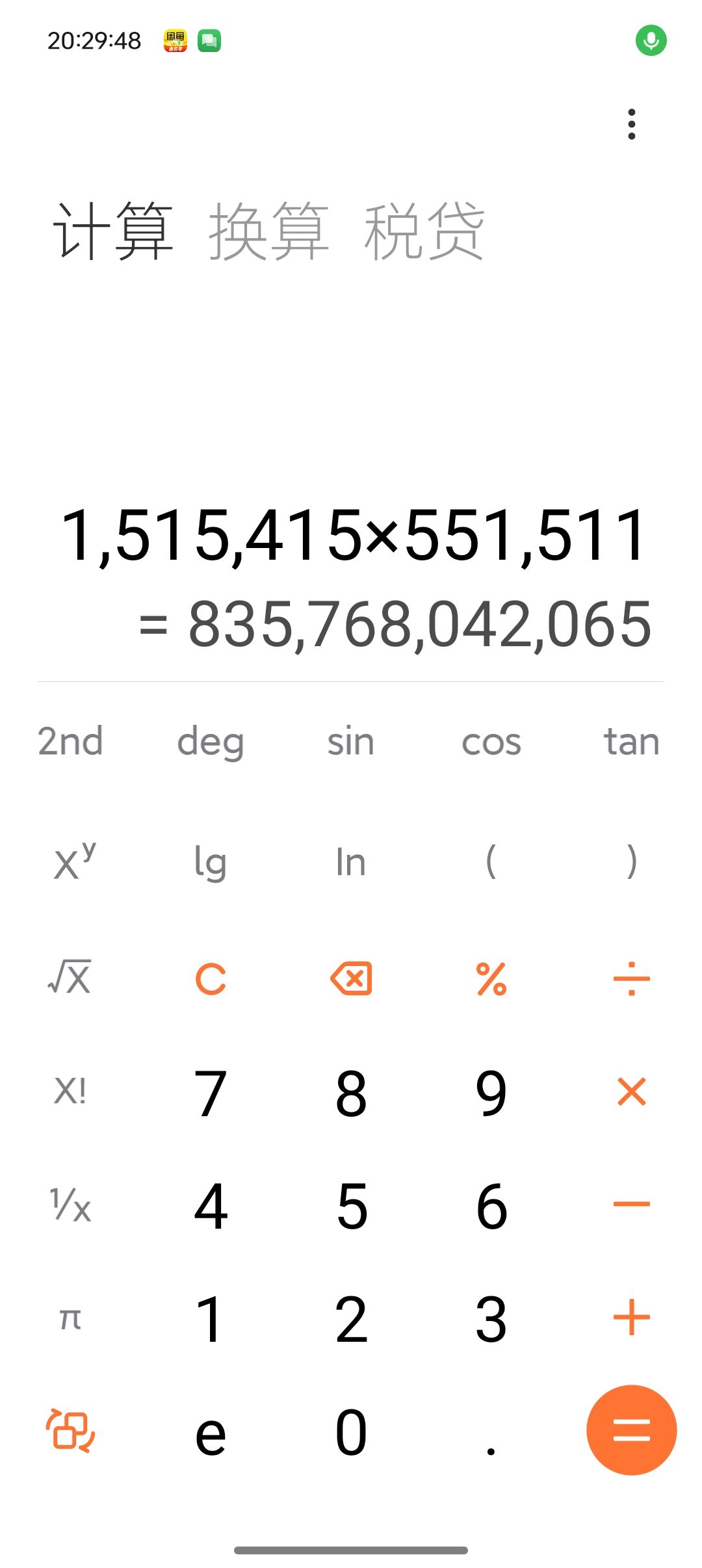Tap the square root key
The height and width of the screenshot is (1568, 702).
[x=70, y=977]
